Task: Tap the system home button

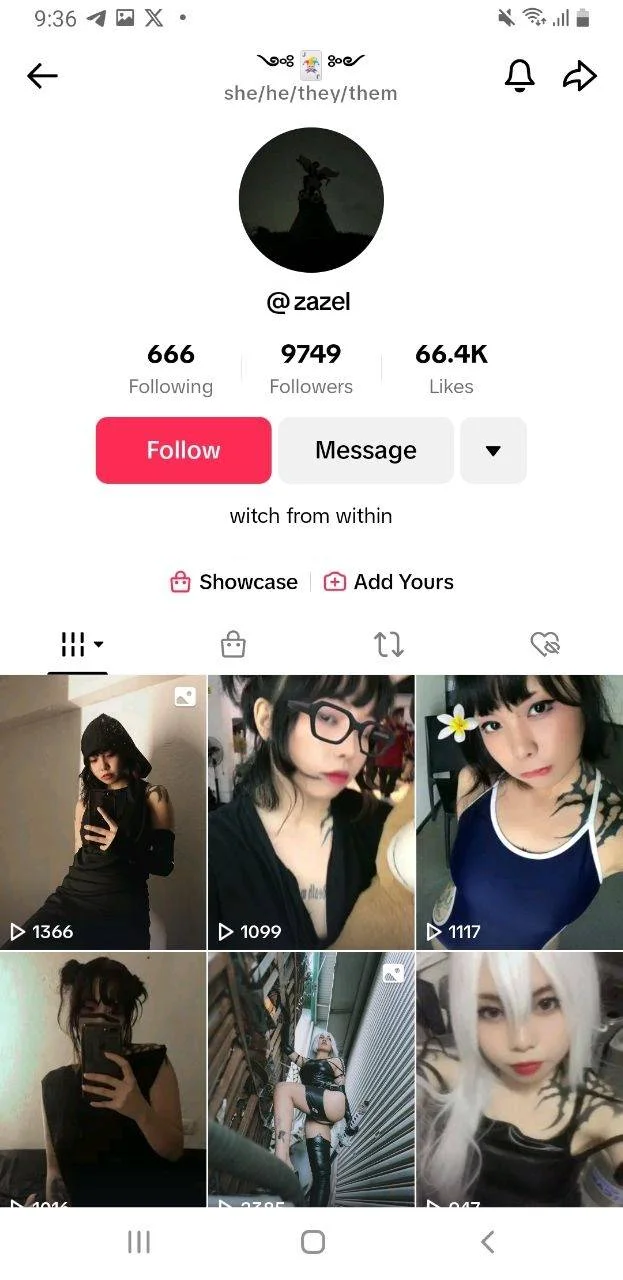Action: coord(312,1242)
